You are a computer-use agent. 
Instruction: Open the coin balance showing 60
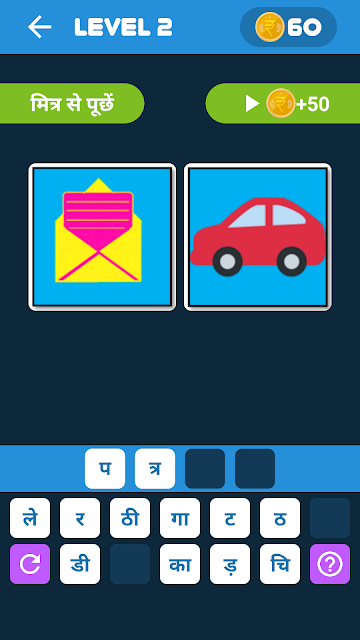(289, 27)
